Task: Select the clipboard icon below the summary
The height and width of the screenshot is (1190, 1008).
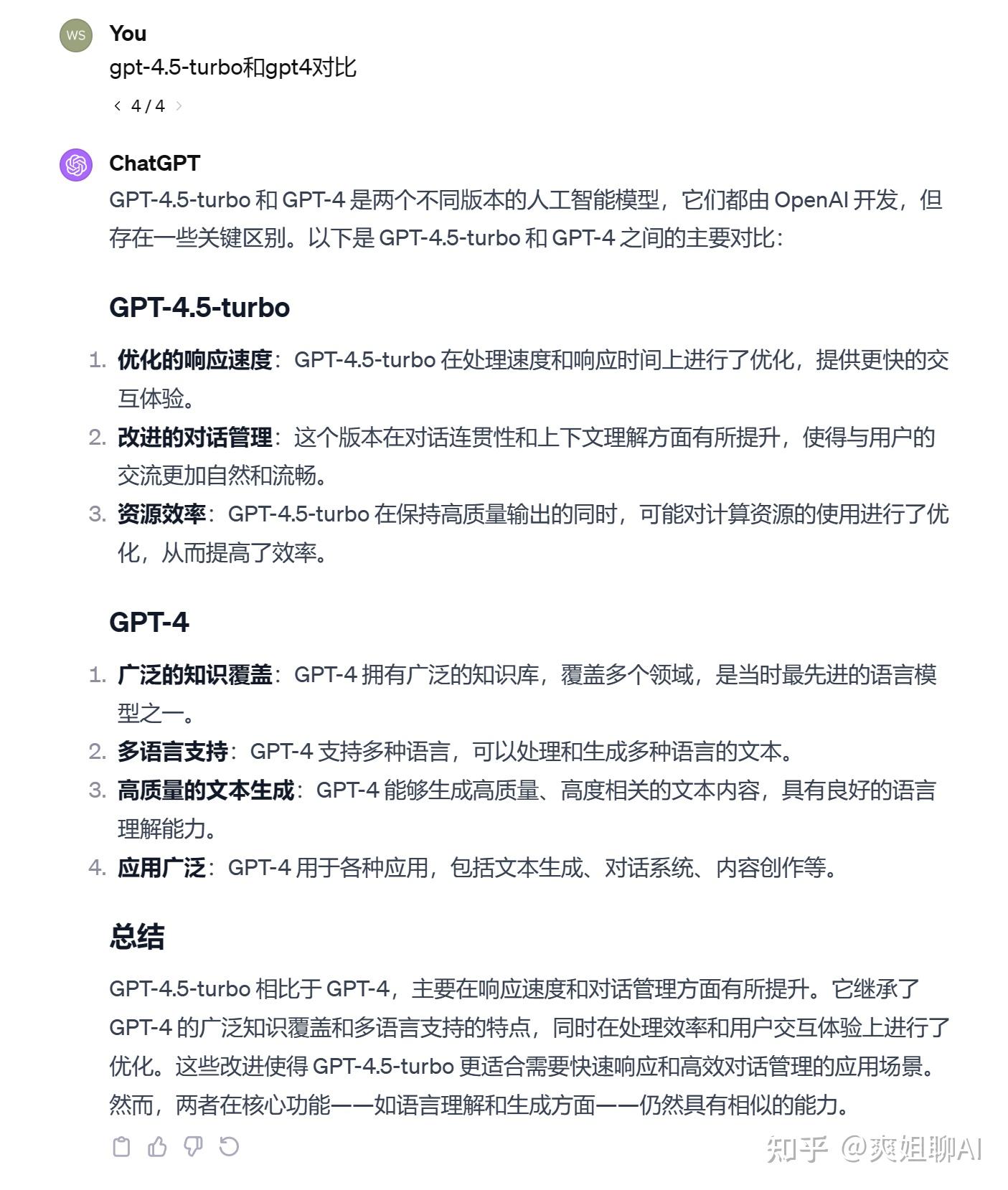Action: pos(123,1146)
